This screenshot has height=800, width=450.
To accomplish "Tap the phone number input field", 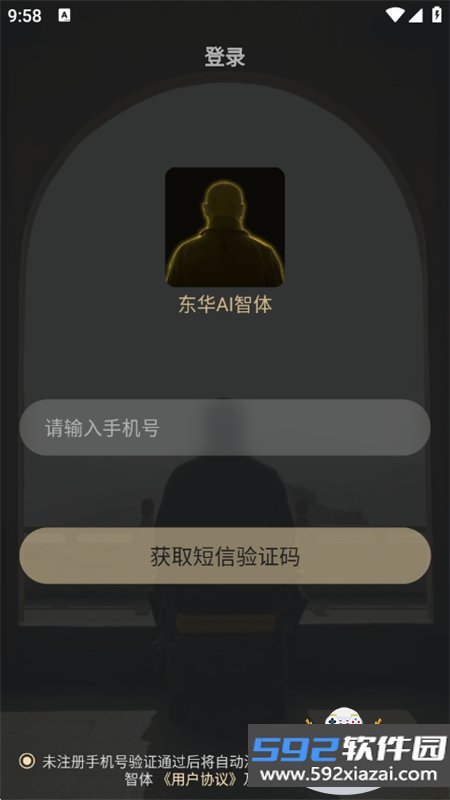I will coord(224,428).
